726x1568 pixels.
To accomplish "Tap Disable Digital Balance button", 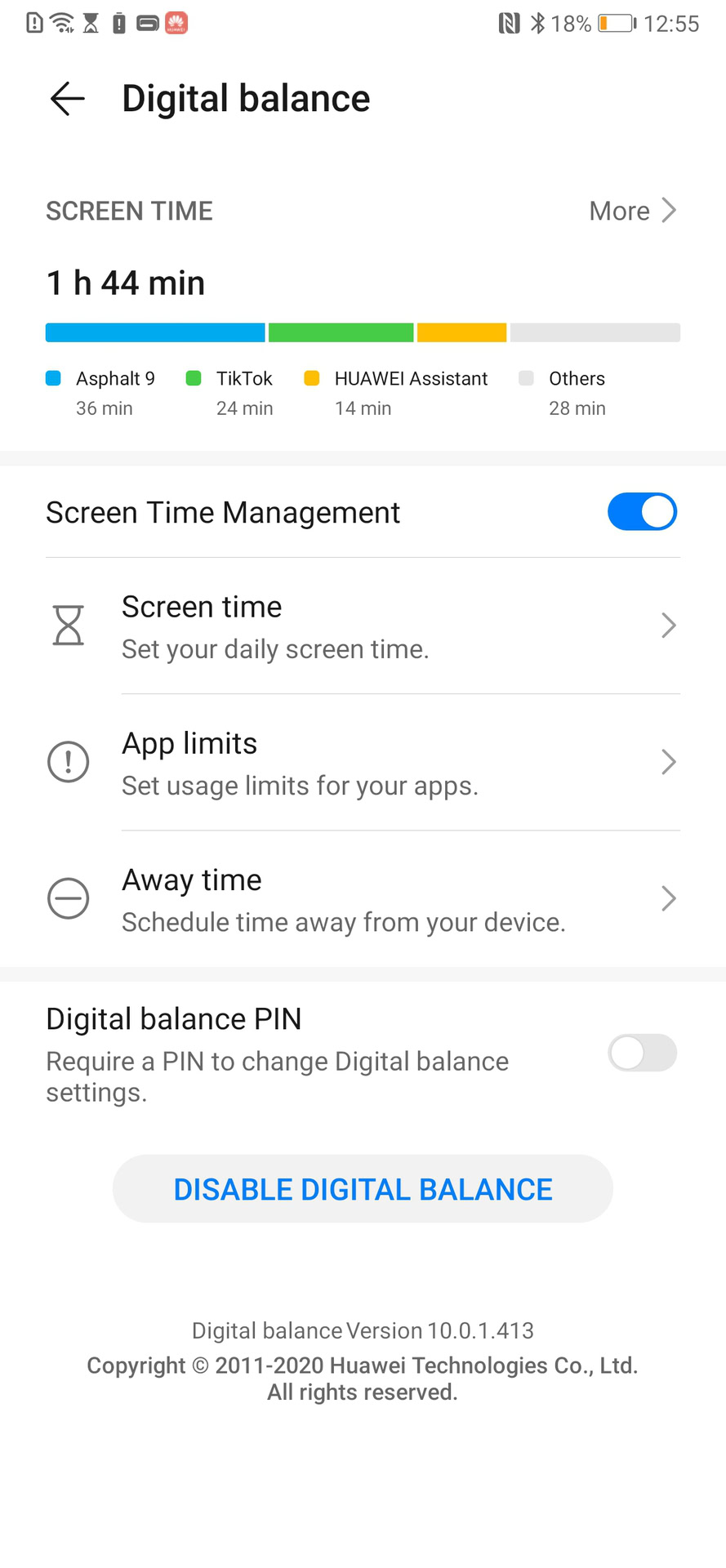I will pos(363,1189).
